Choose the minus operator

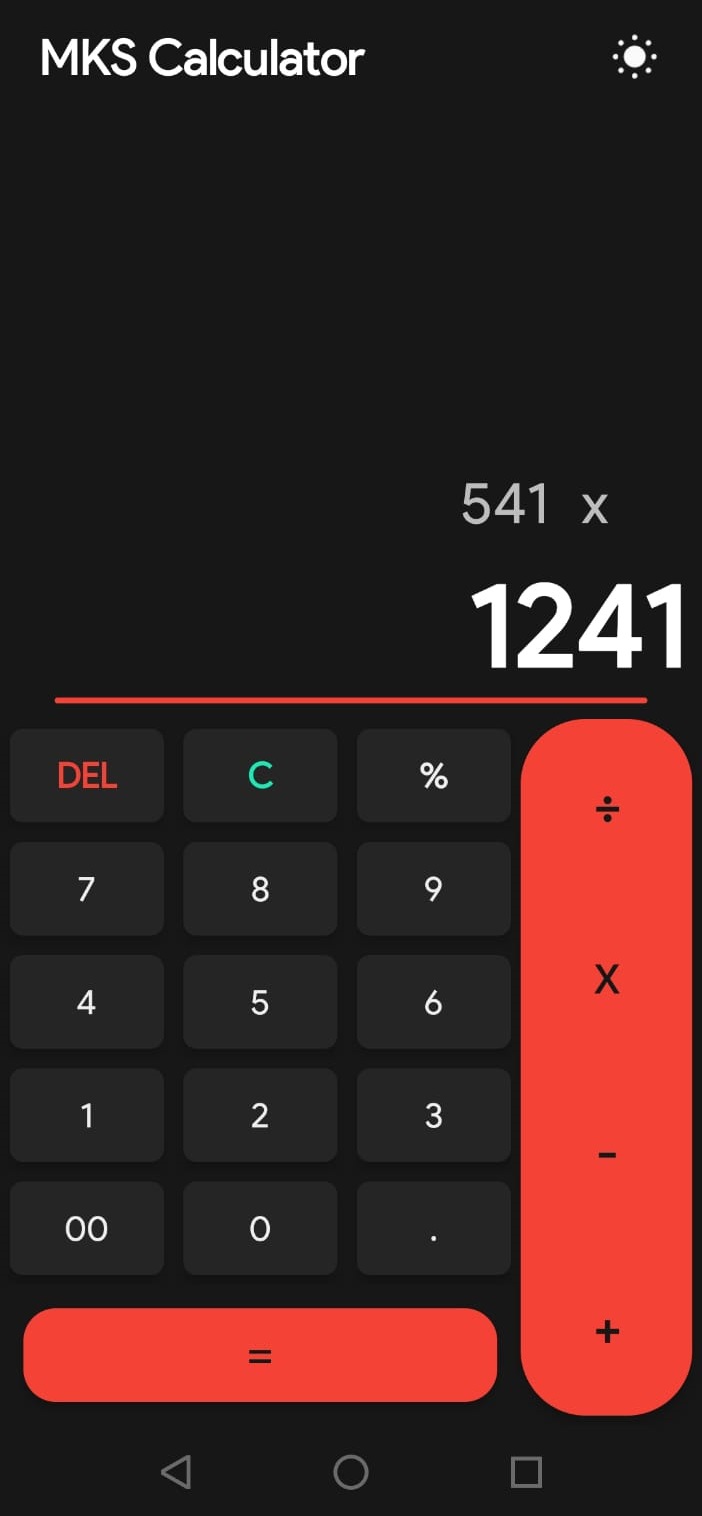607,1156
